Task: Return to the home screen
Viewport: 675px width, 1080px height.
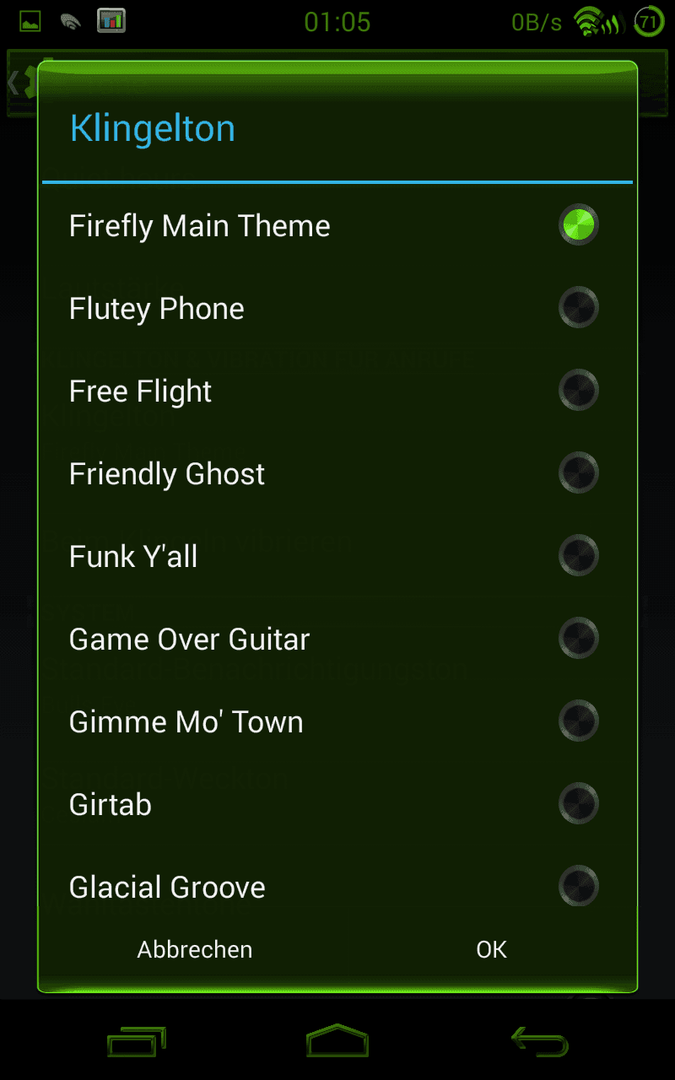Action: tap(338, 1040)
